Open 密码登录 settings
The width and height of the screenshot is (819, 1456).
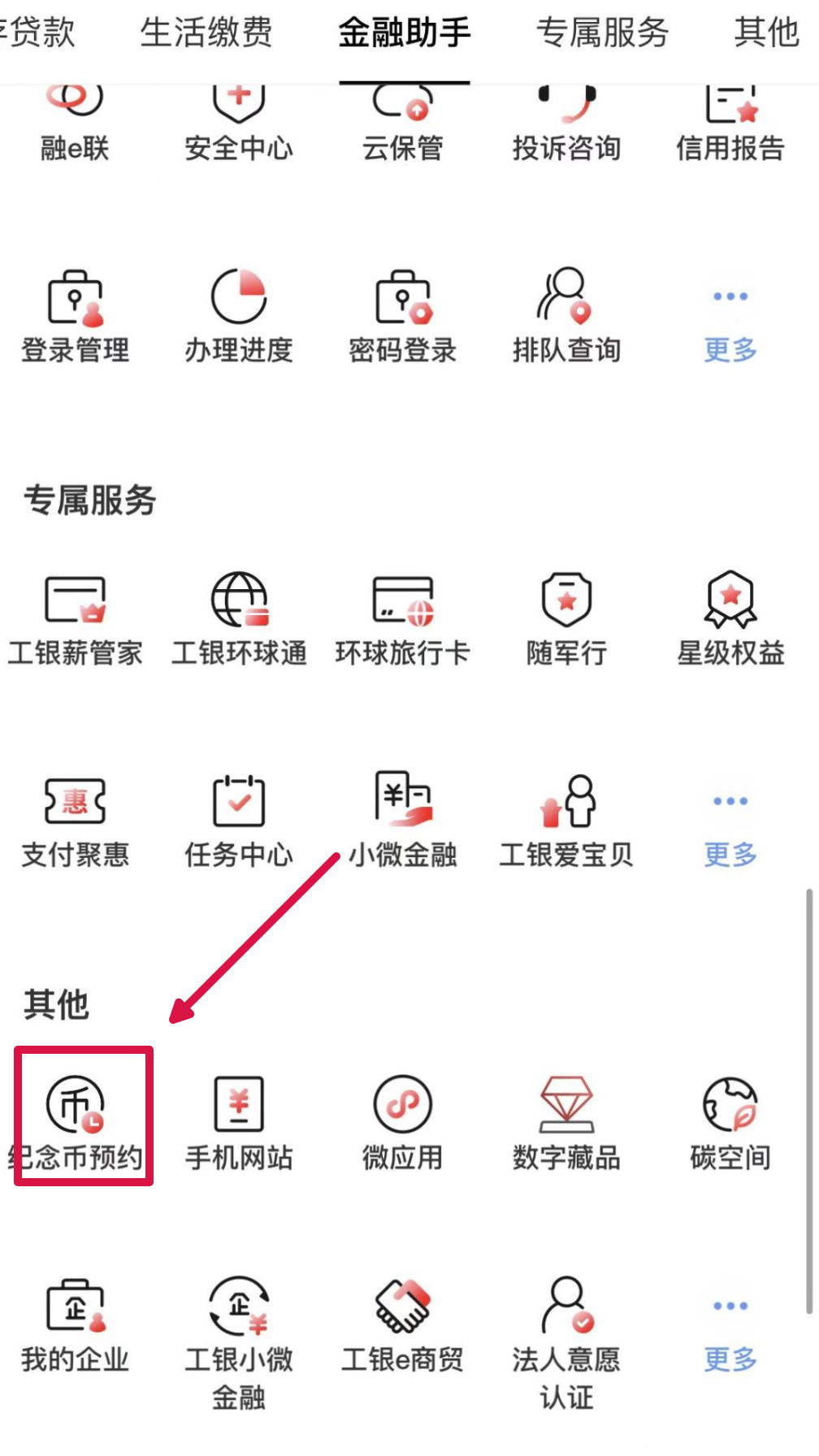coord(403,317)
